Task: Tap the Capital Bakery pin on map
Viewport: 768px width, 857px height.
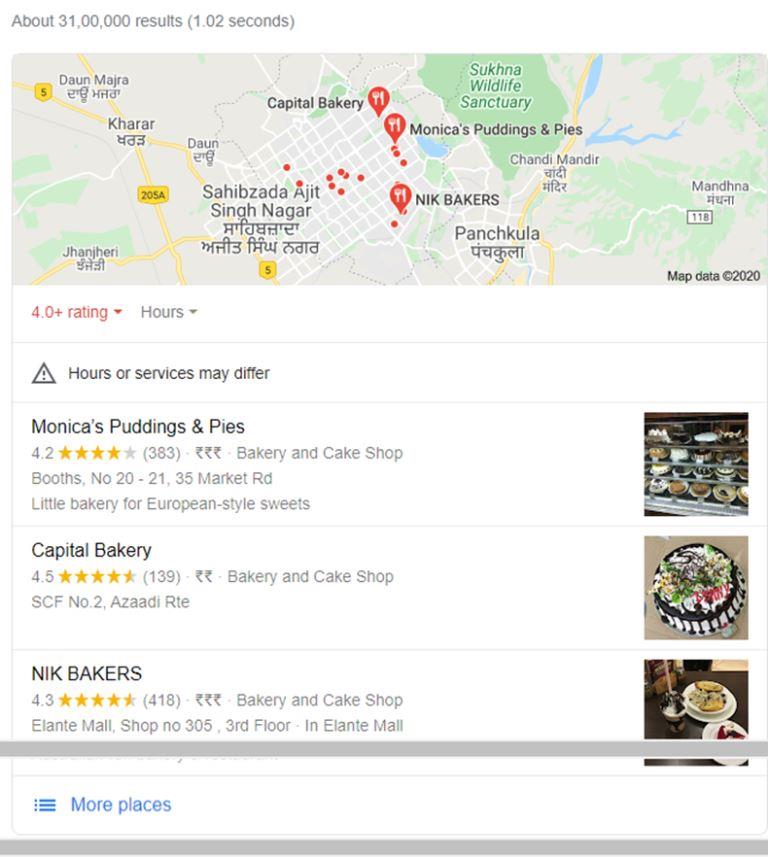Action: click(x=378, y=99)
